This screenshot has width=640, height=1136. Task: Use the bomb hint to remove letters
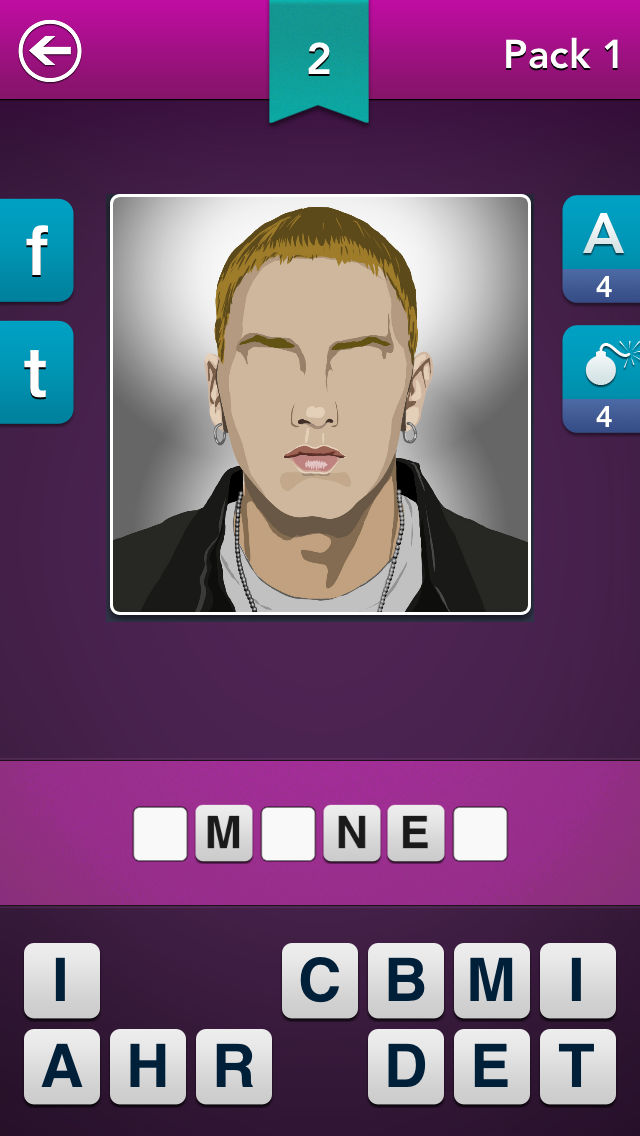click(602, 378)
